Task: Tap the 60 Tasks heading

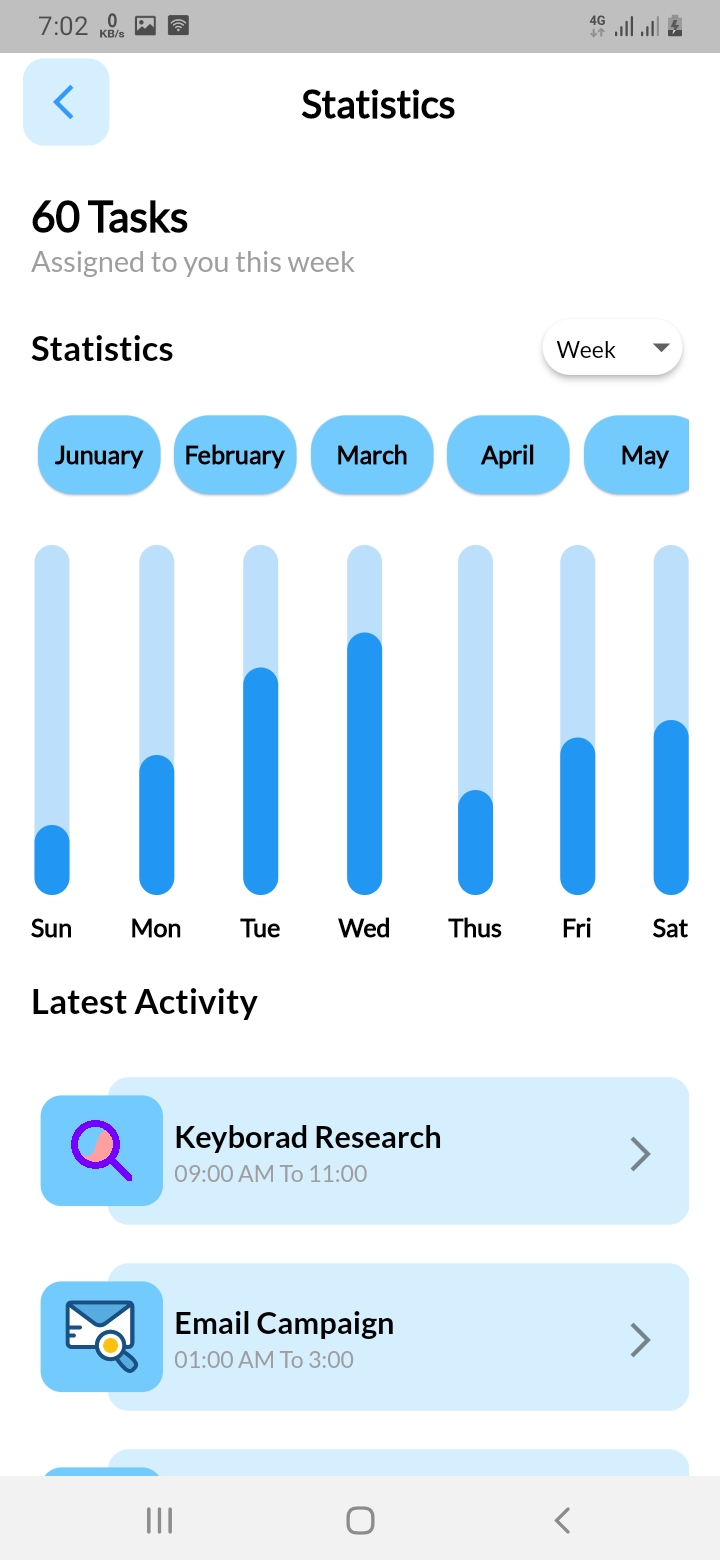Action: (x=110, y=216)
